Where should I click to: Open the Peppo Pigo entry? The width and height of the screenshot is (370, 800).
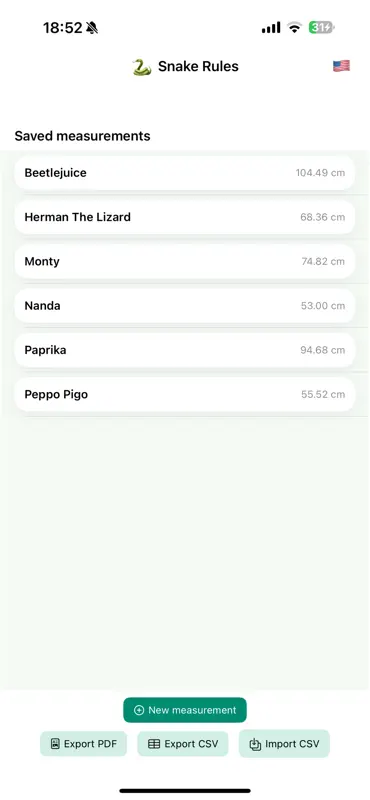pos(185,394)
